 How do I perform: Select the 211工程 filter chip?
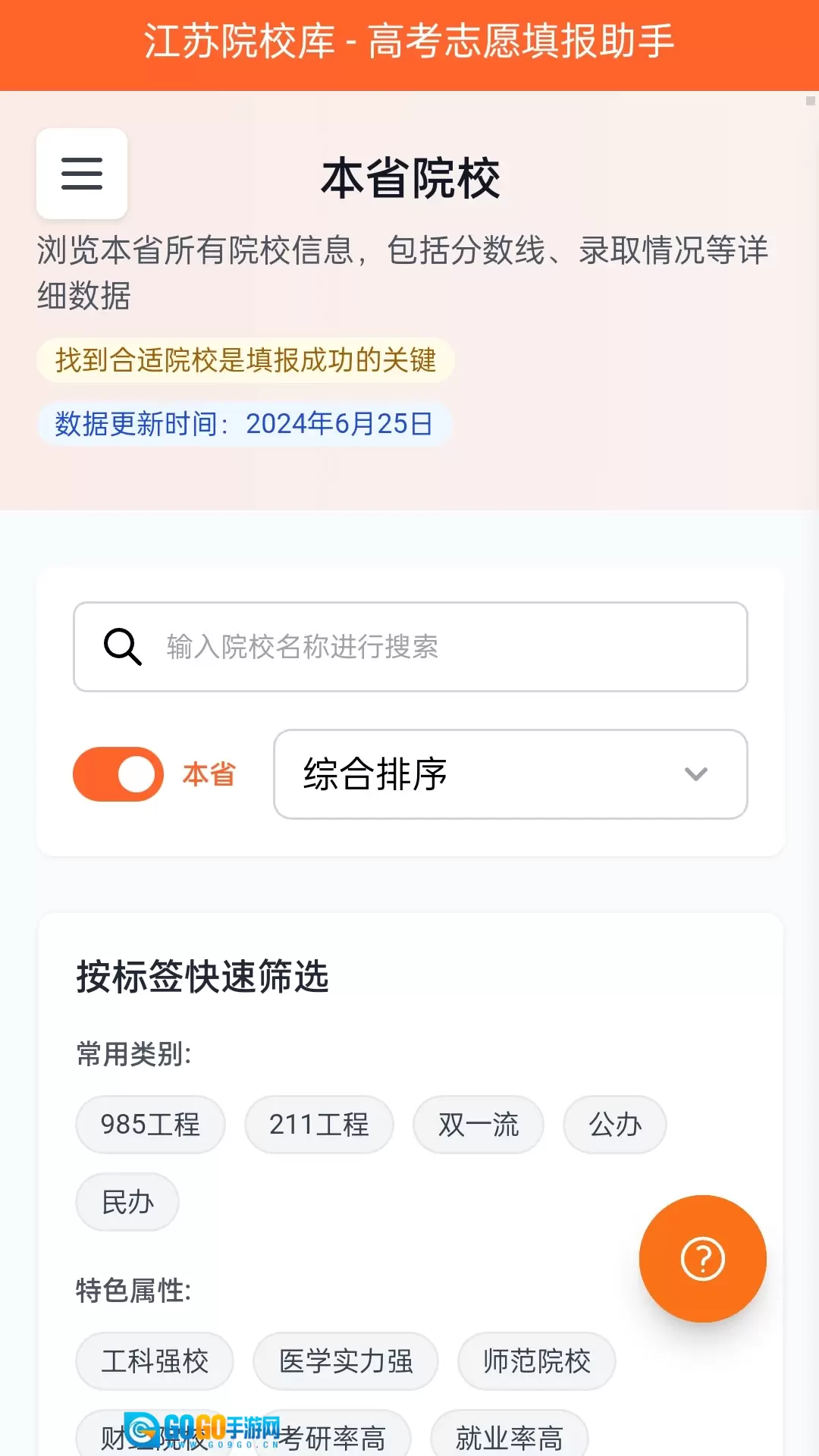pyautogui.click(x=318, y=1125)
